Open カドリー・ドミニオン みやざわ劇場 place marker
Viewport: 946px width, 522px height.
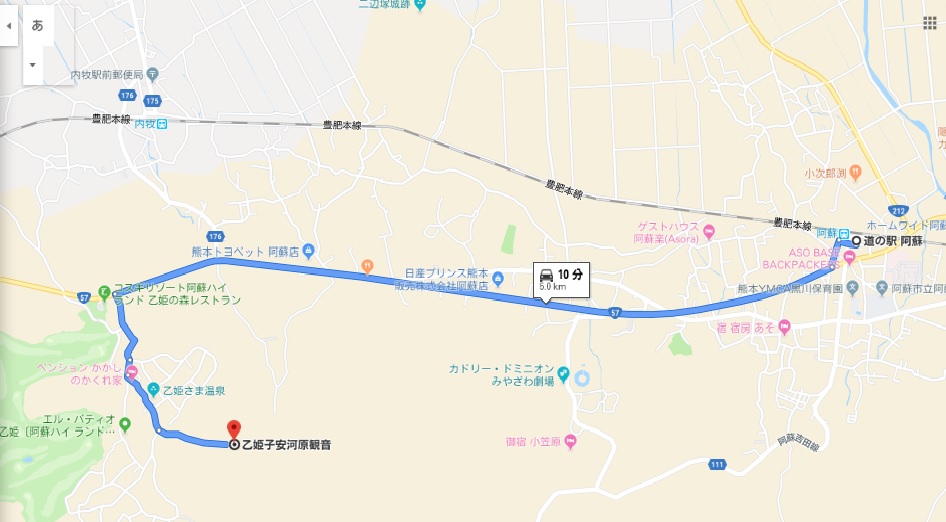tap(564, 373)
